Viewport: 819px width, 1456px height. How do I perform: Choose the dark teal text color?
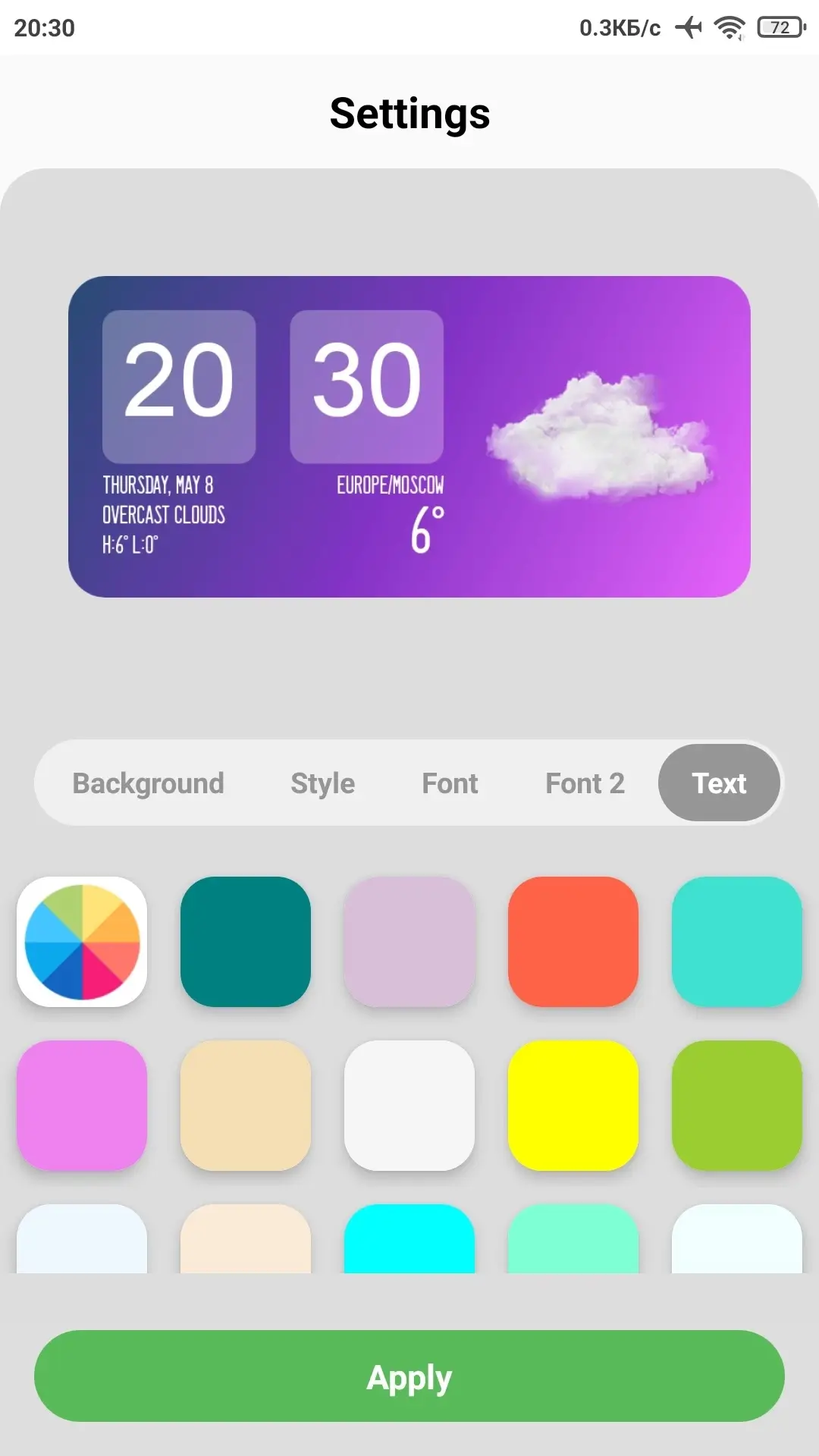pos(246,942)
